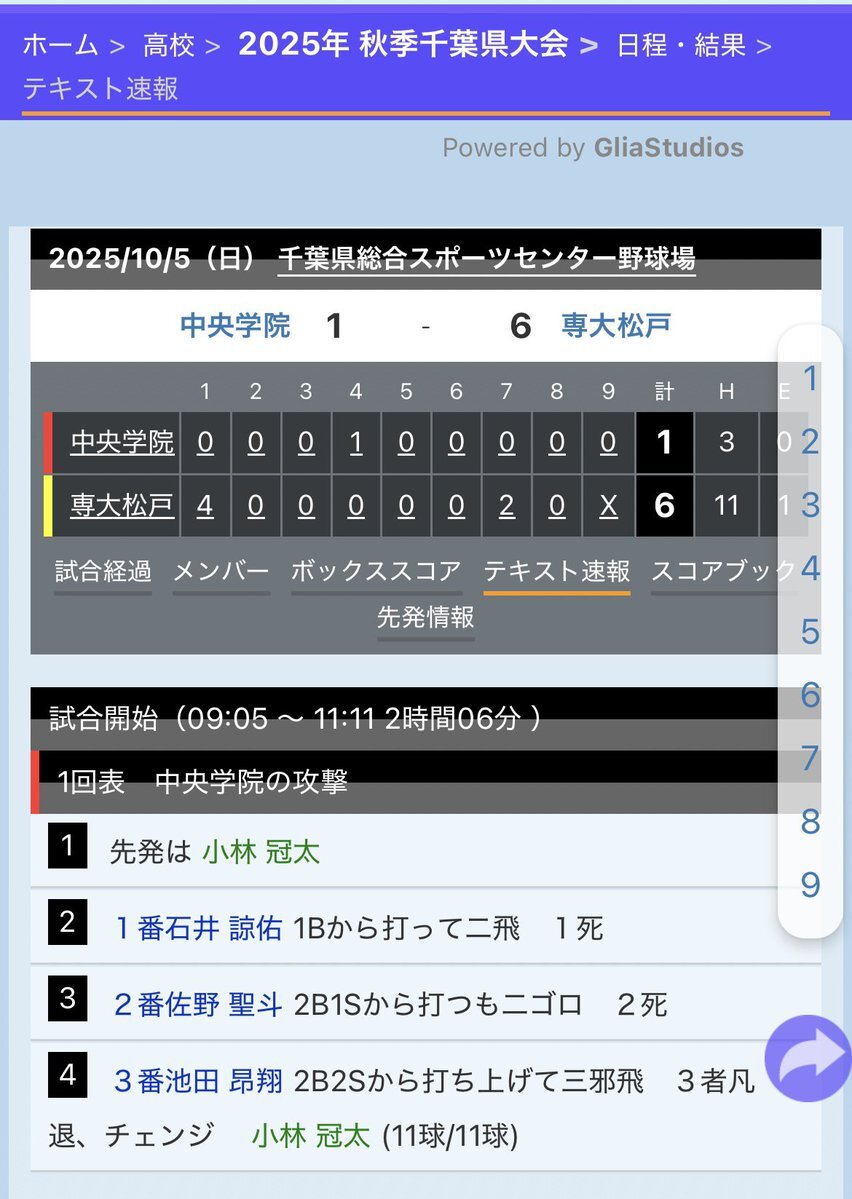
Task: Open 千葉県総合スポーツセンター野球場 venue link
Action: click(486, 259)
